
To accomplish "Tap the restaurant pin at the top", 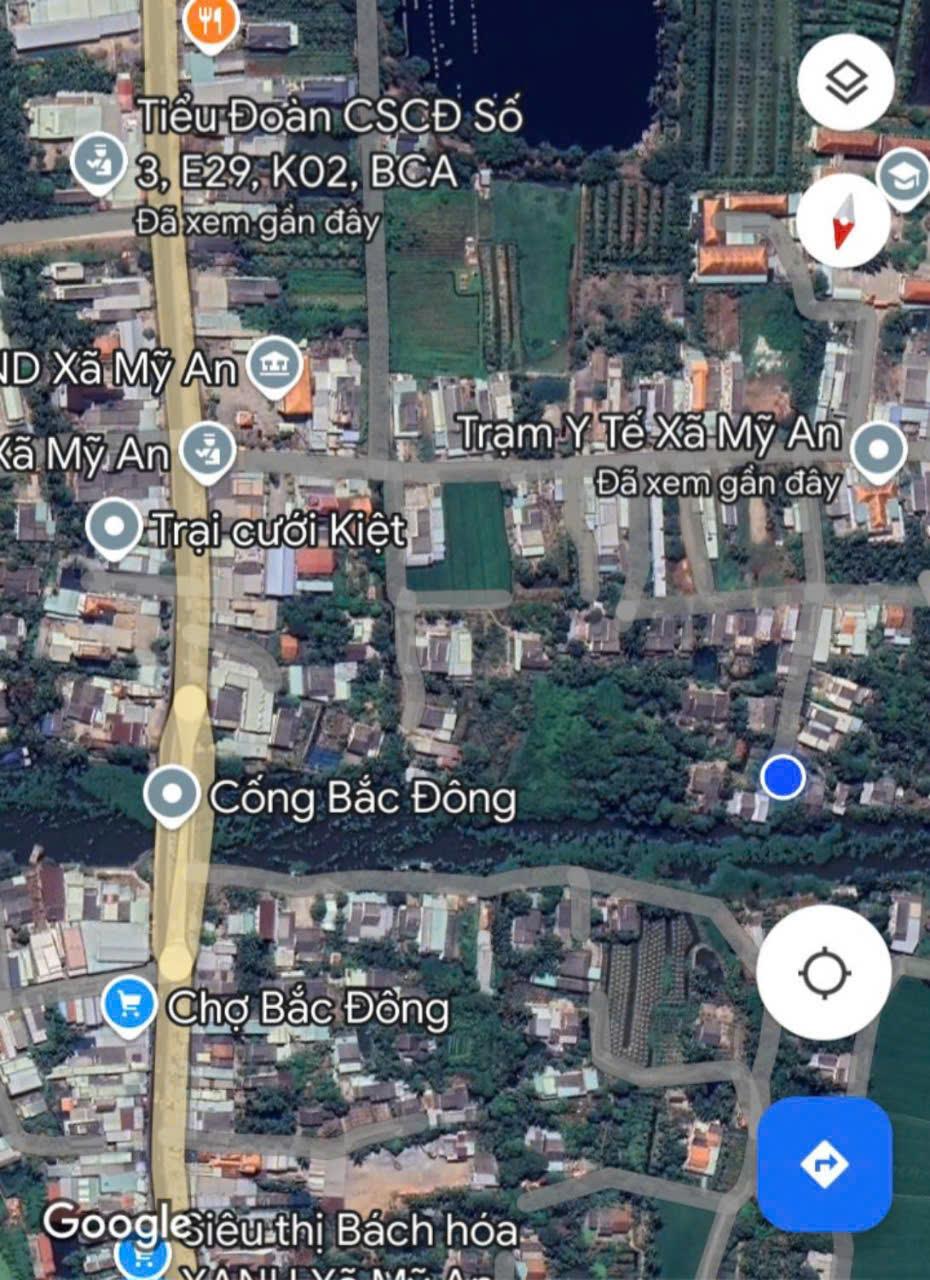I will click(x=211, y=21).
